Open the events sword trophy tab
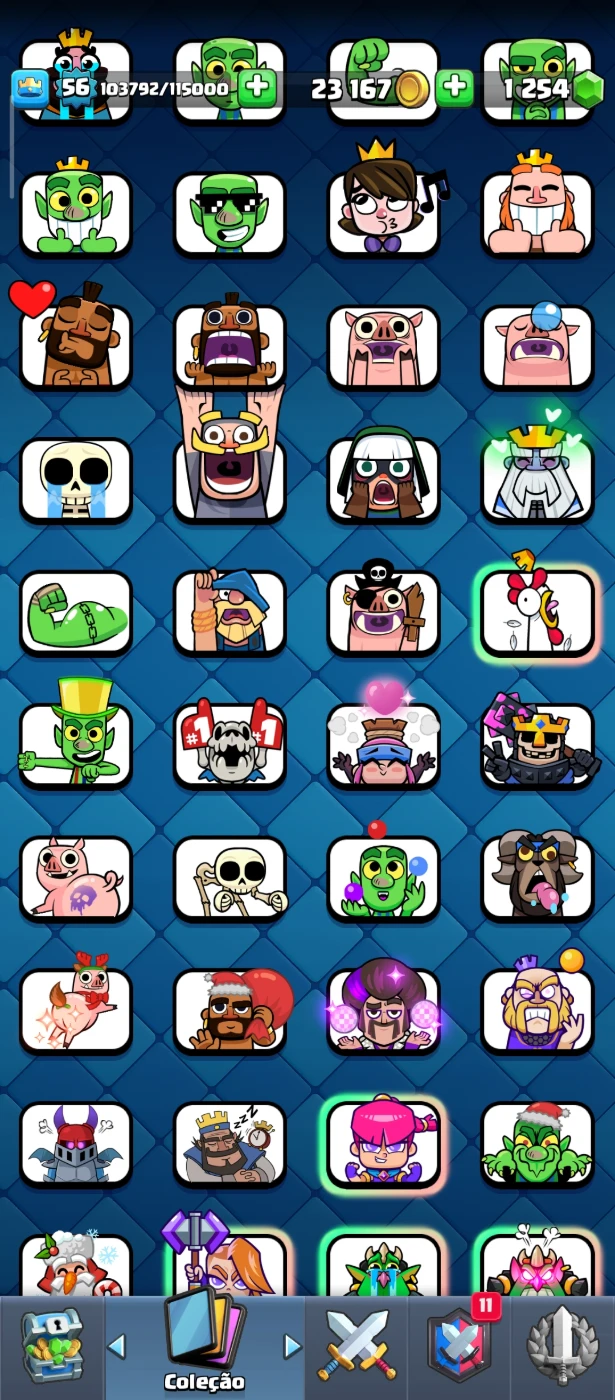The height and width of the screenshot is (1400, 615). 562,1346
